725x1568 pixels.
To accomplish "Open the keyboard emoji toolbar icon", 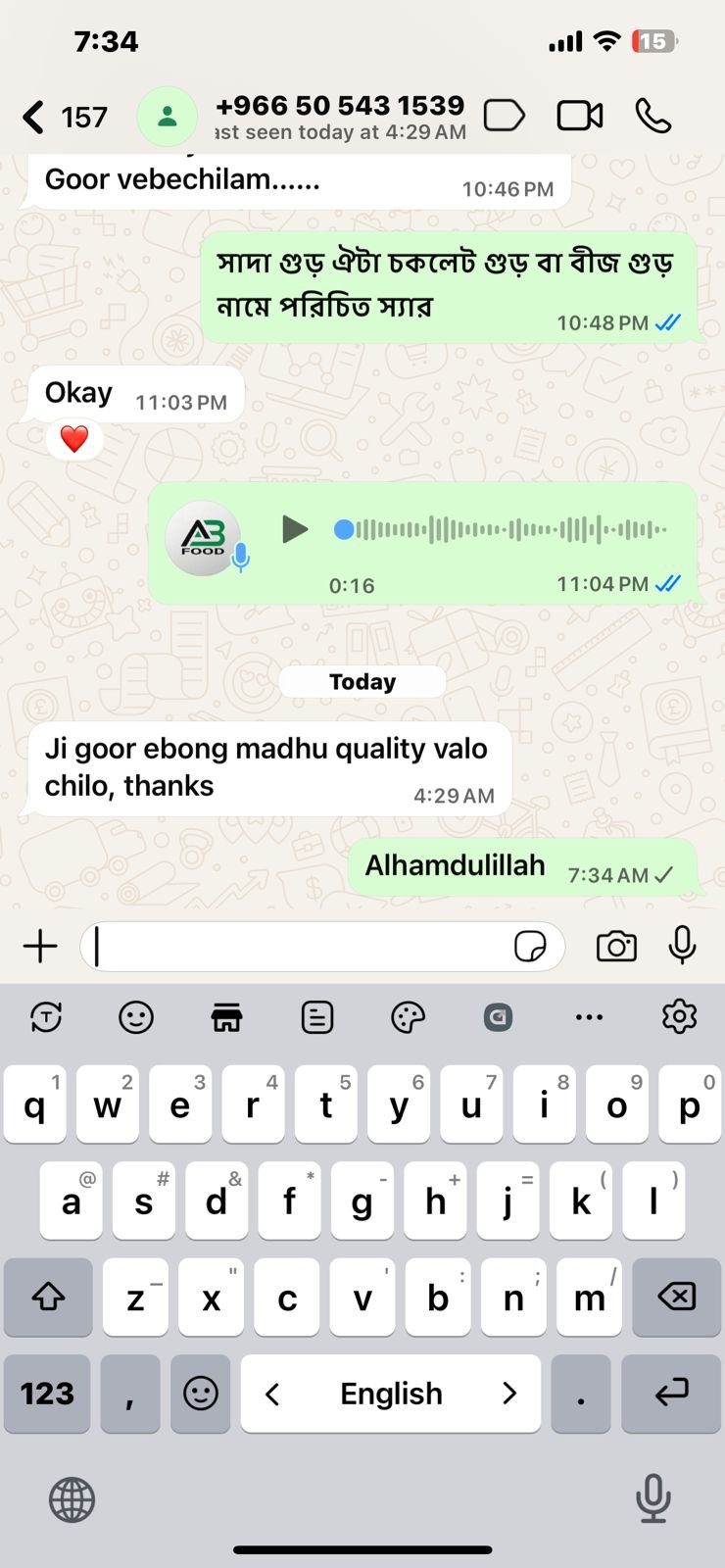I will [136, 1017].
